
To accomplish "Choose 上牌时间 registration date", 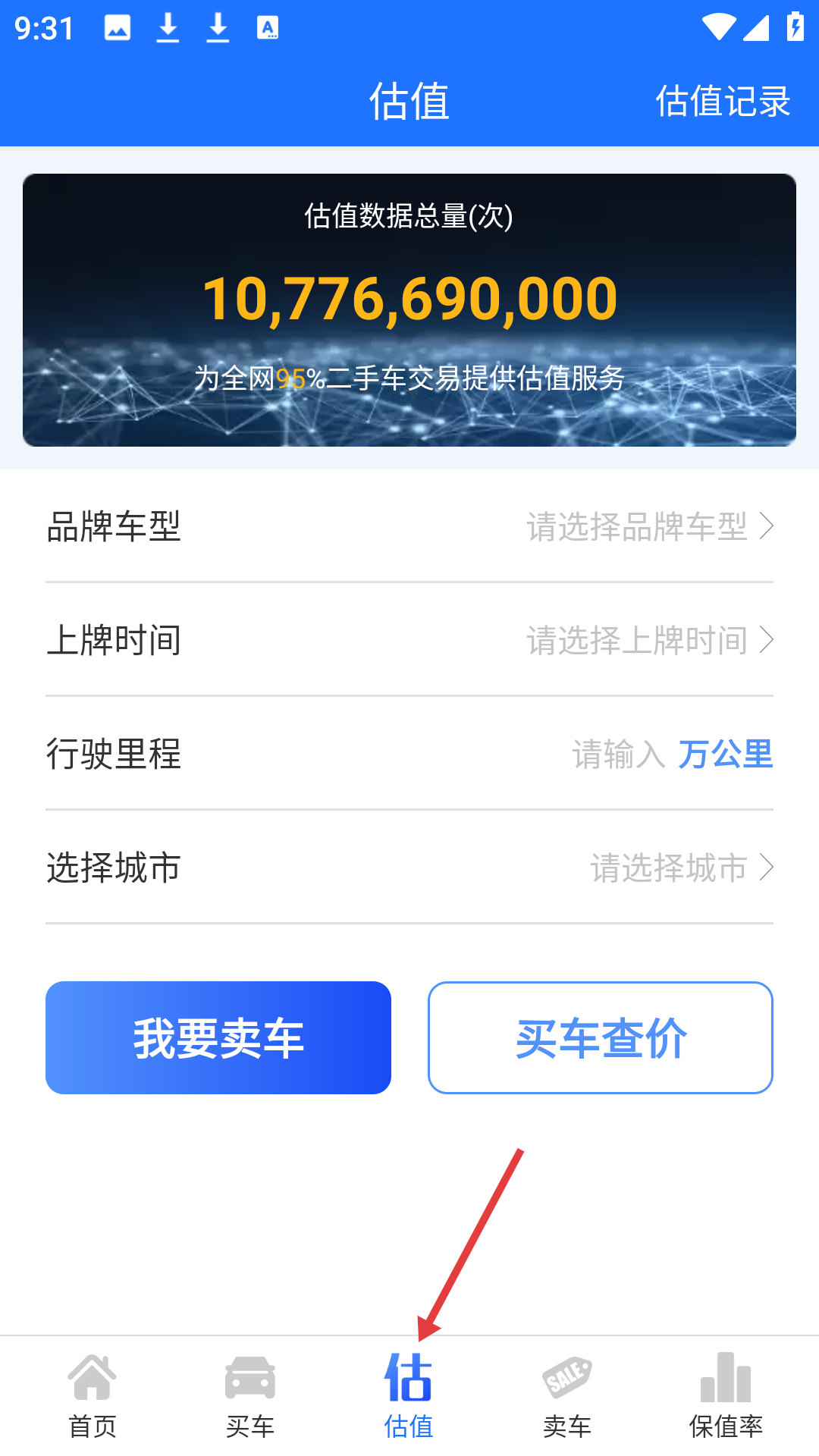I will click(x=409, y=640).
